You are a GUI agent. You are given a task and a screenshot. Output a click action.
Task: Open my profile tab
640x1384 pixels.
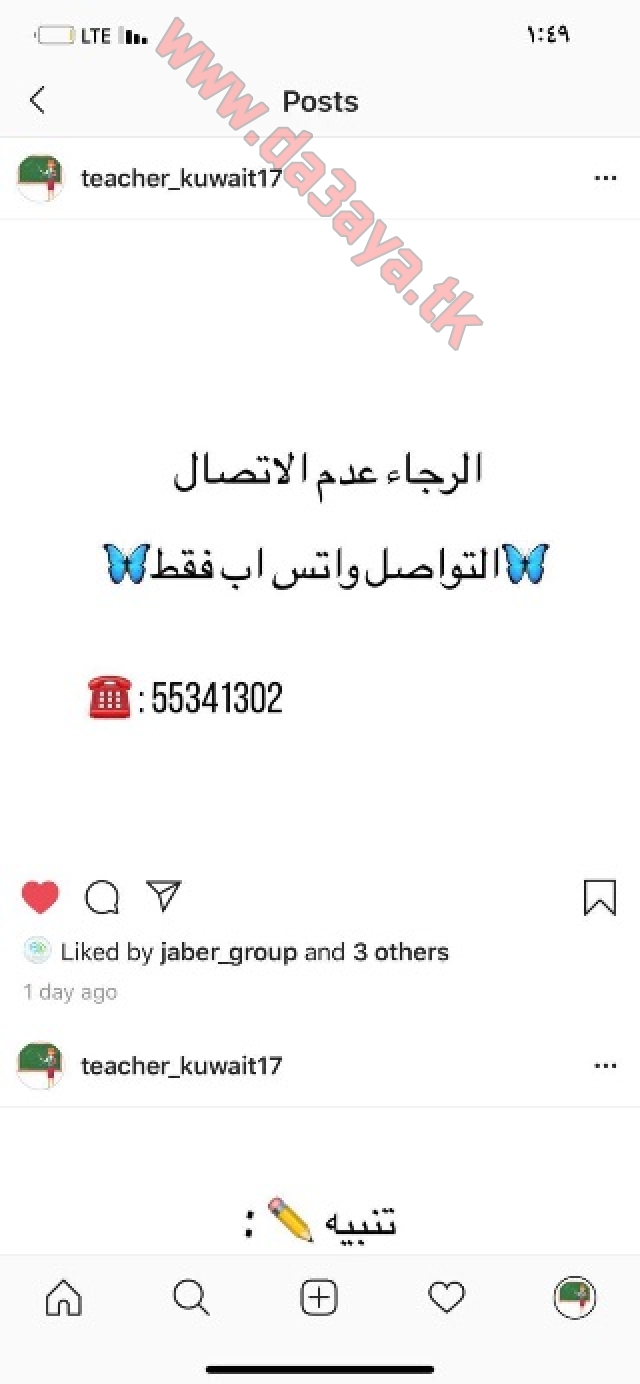[575, 1298]
